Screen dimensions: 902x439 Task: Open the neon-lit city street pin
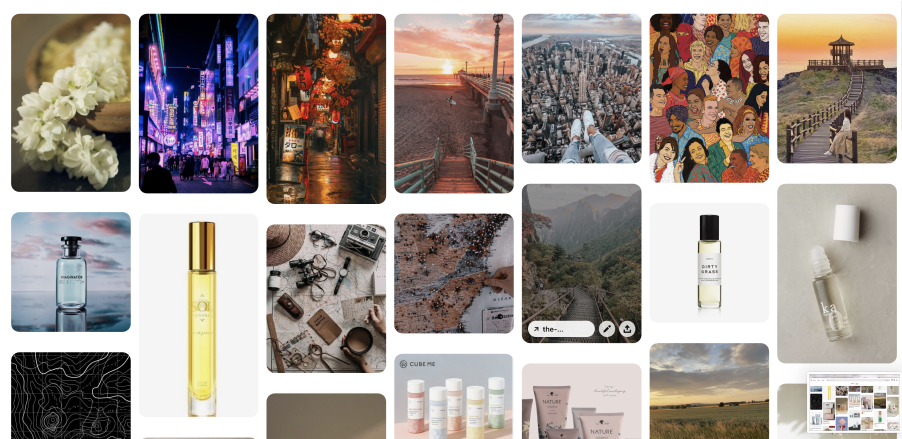[x=198, y=103]
